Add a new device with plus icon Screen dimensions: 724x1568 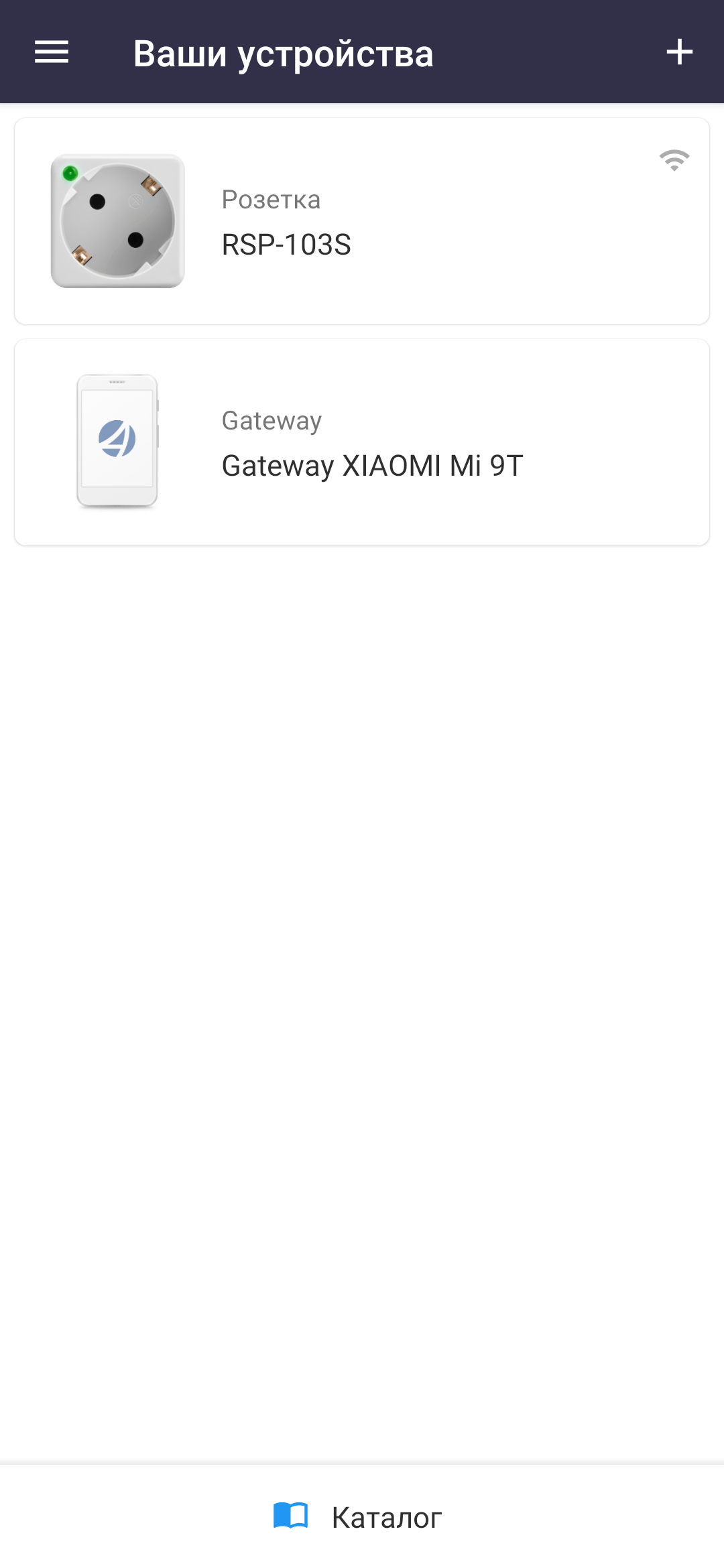[x=679, y=52]
